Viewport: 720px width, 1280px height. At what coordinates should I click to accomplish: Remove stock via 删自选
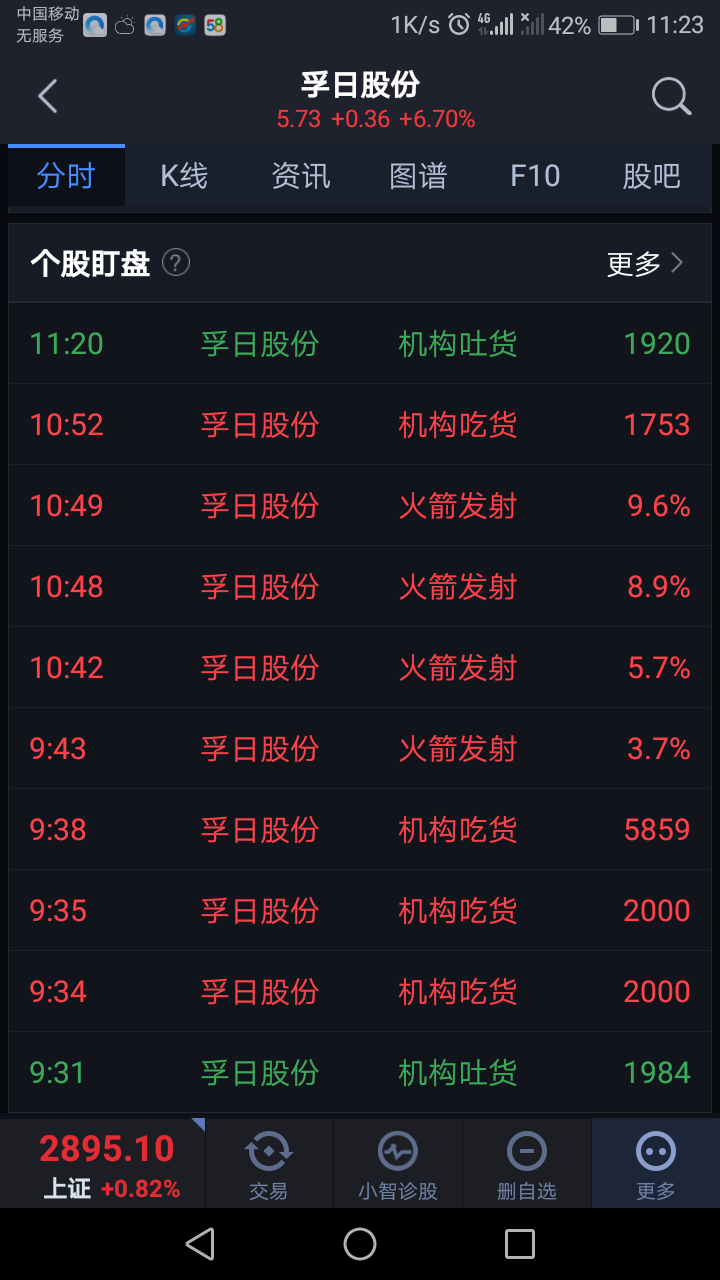tap(527, 1163)
